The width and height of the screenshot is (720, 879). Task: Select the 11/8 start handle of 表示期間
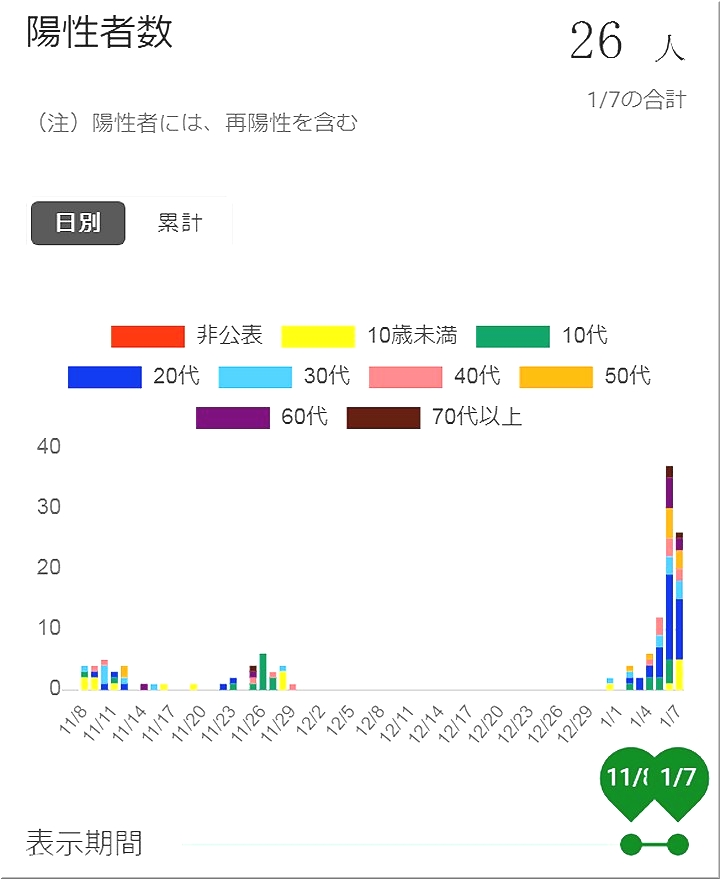(631, 845)
